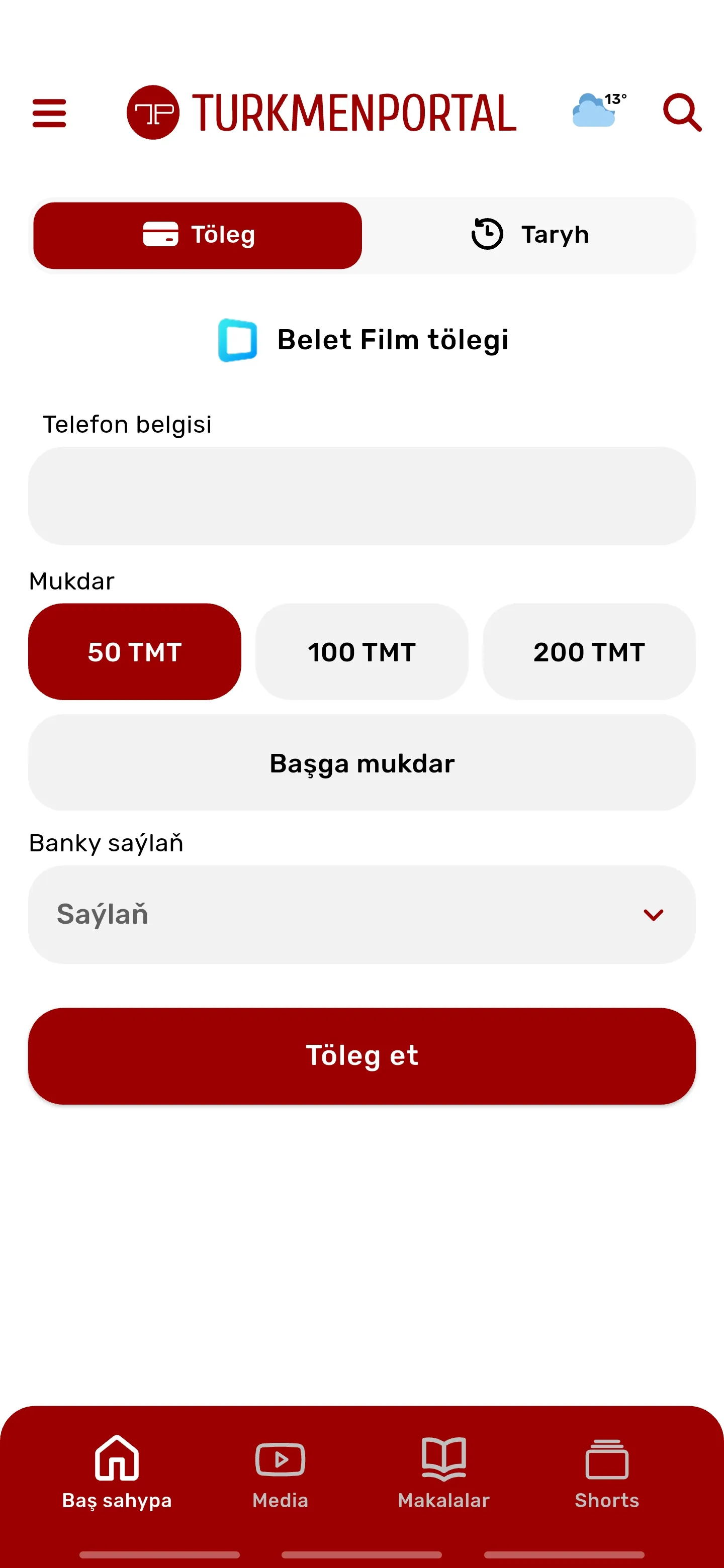
Task: Select the Töleg tab
Action: [198, 235]
